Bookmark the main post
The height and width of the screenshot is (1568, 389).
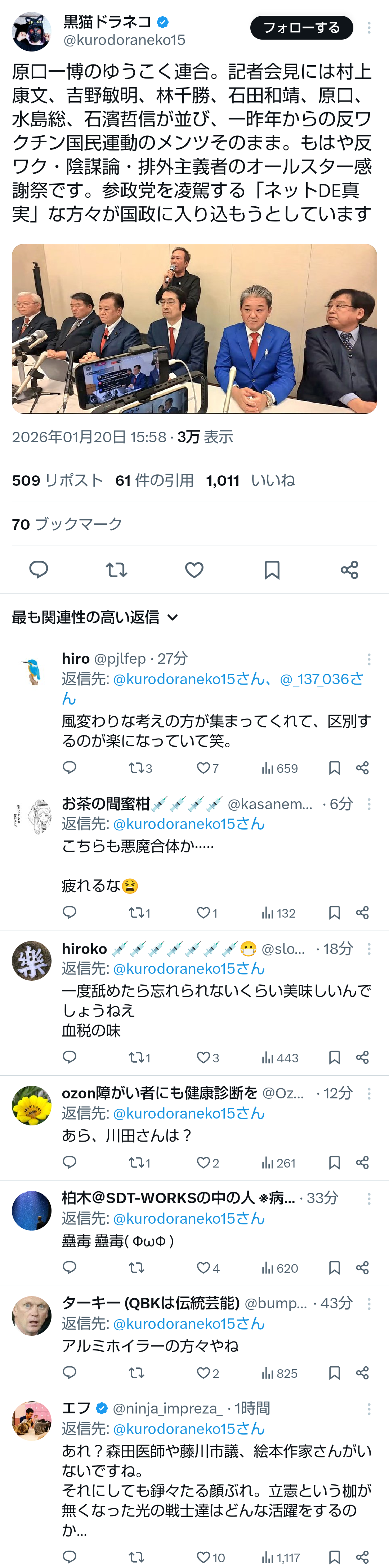click(x=272, y=570)
